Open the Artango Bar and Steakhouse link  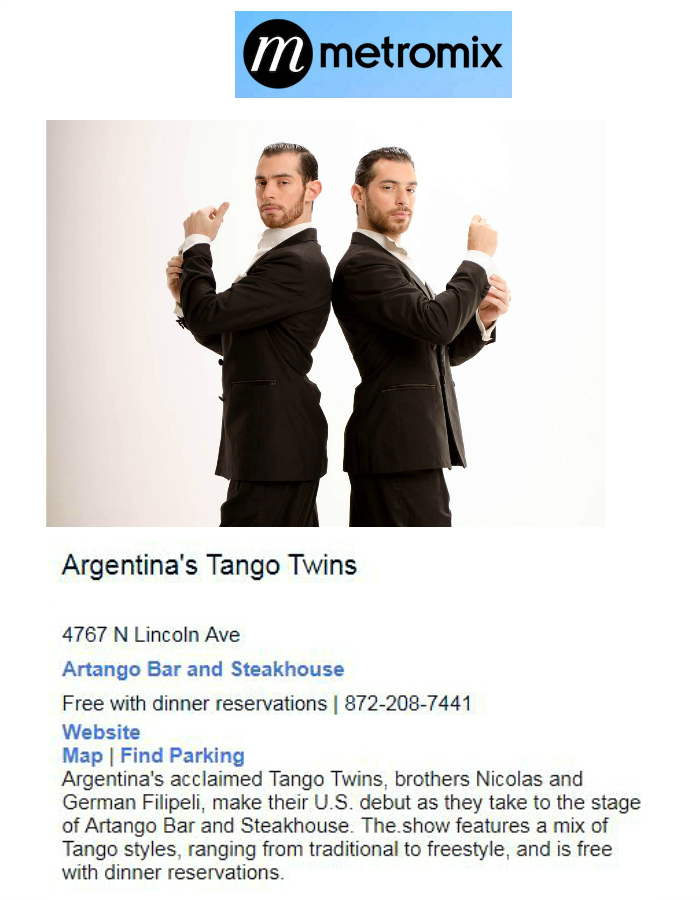coord(203,669)
